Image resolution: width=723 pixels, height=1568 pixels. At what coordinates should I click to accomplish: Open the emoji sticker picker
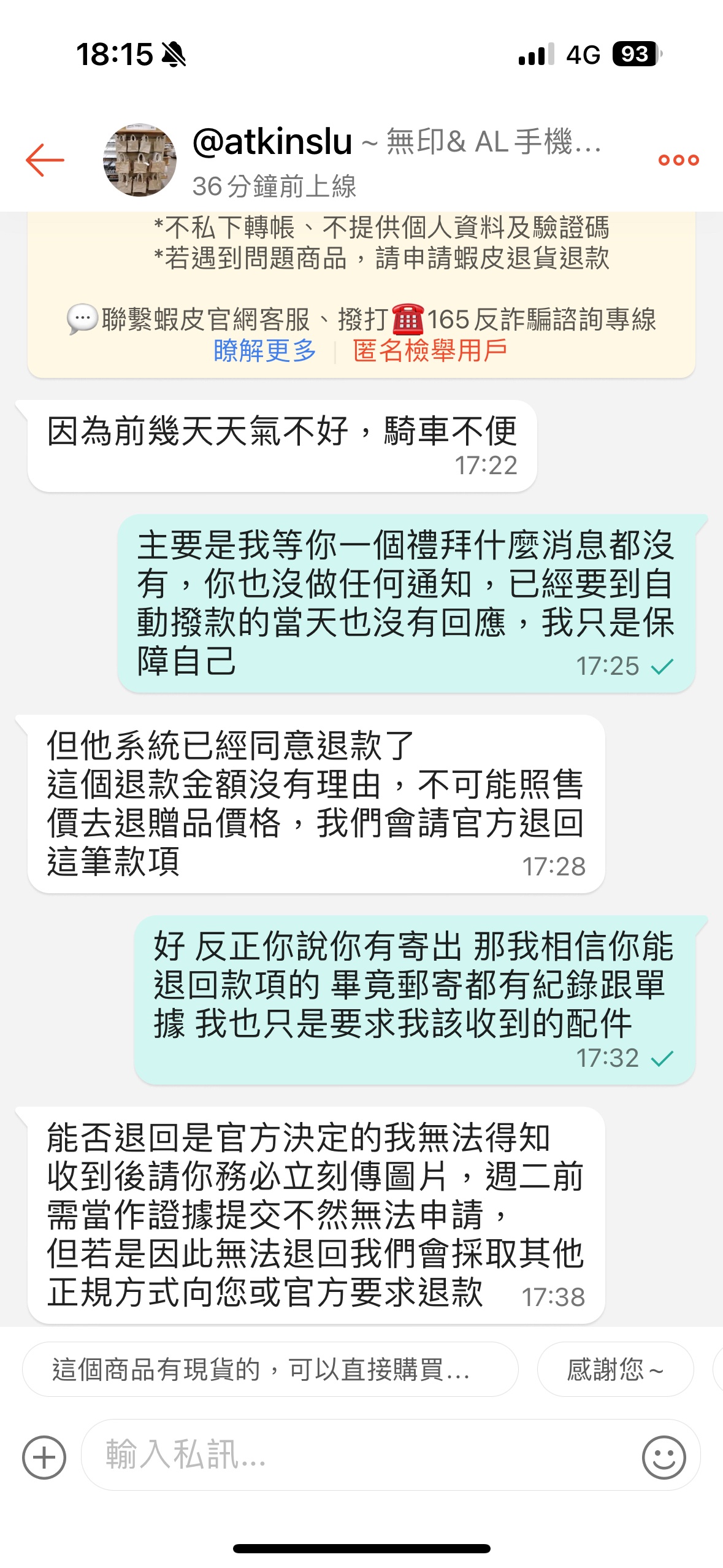[x=664, y=1457]
